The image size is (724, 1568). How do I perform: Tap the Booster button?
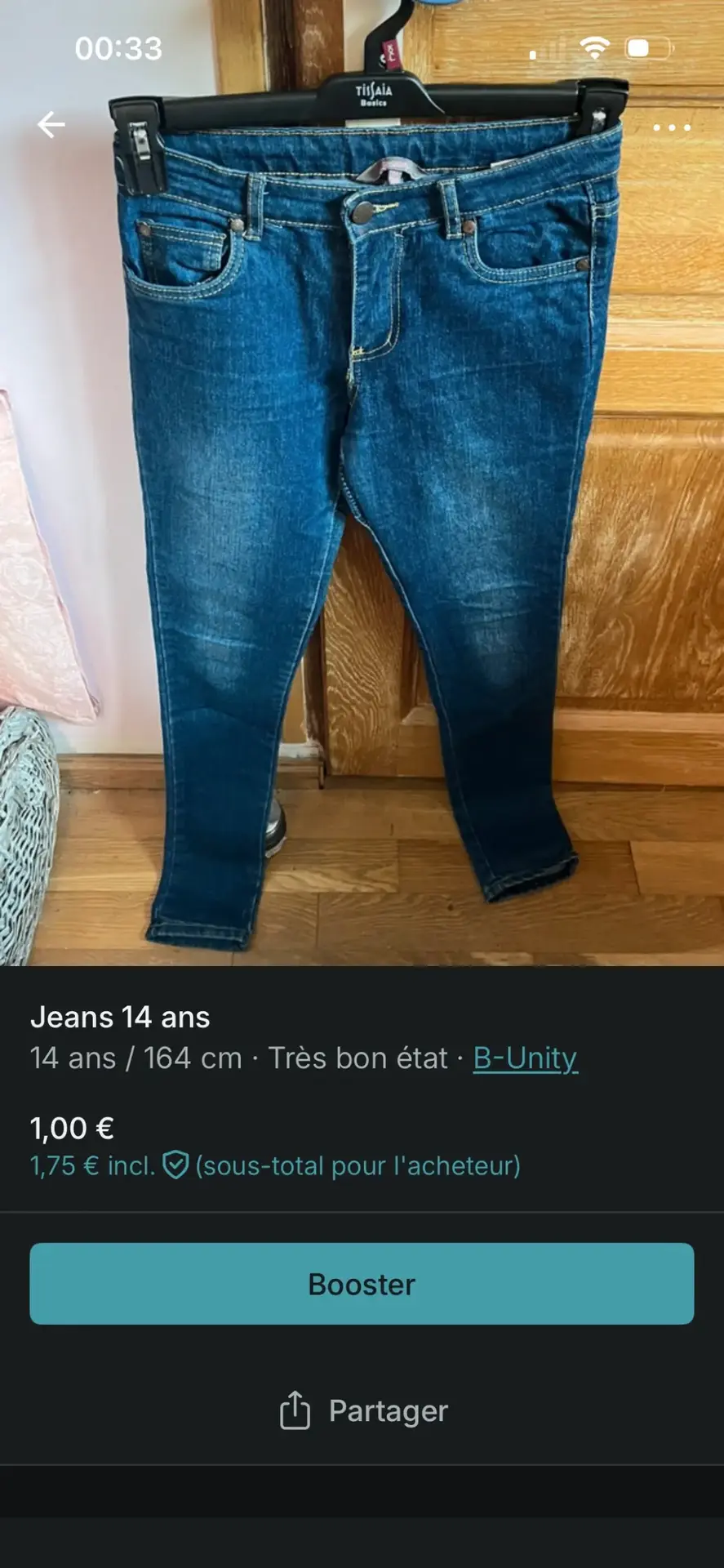pyautogui.click(x=362, y=1284)
